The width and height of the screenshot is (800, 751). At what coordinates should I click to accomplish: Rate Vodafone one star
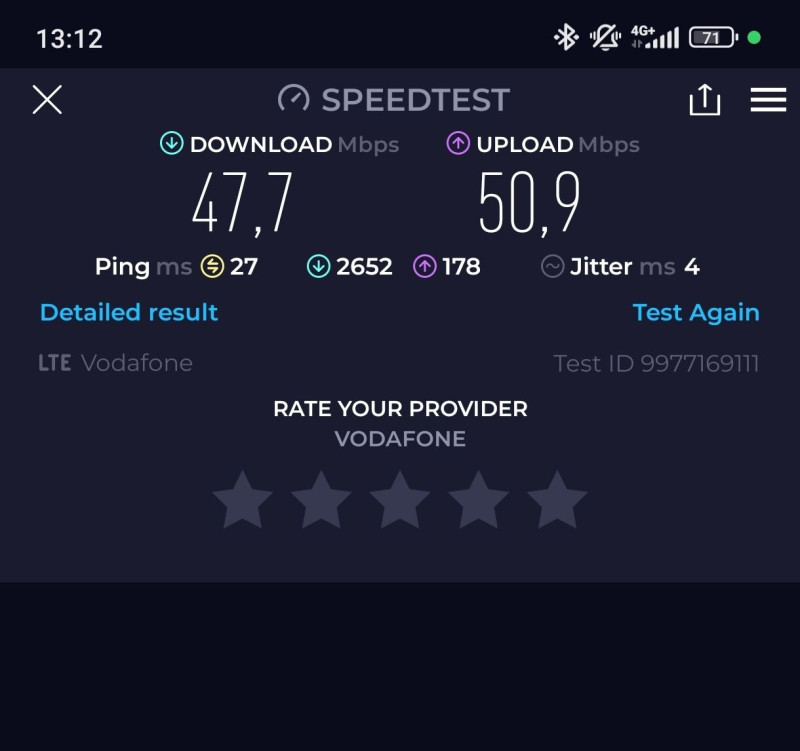point(243,500)
